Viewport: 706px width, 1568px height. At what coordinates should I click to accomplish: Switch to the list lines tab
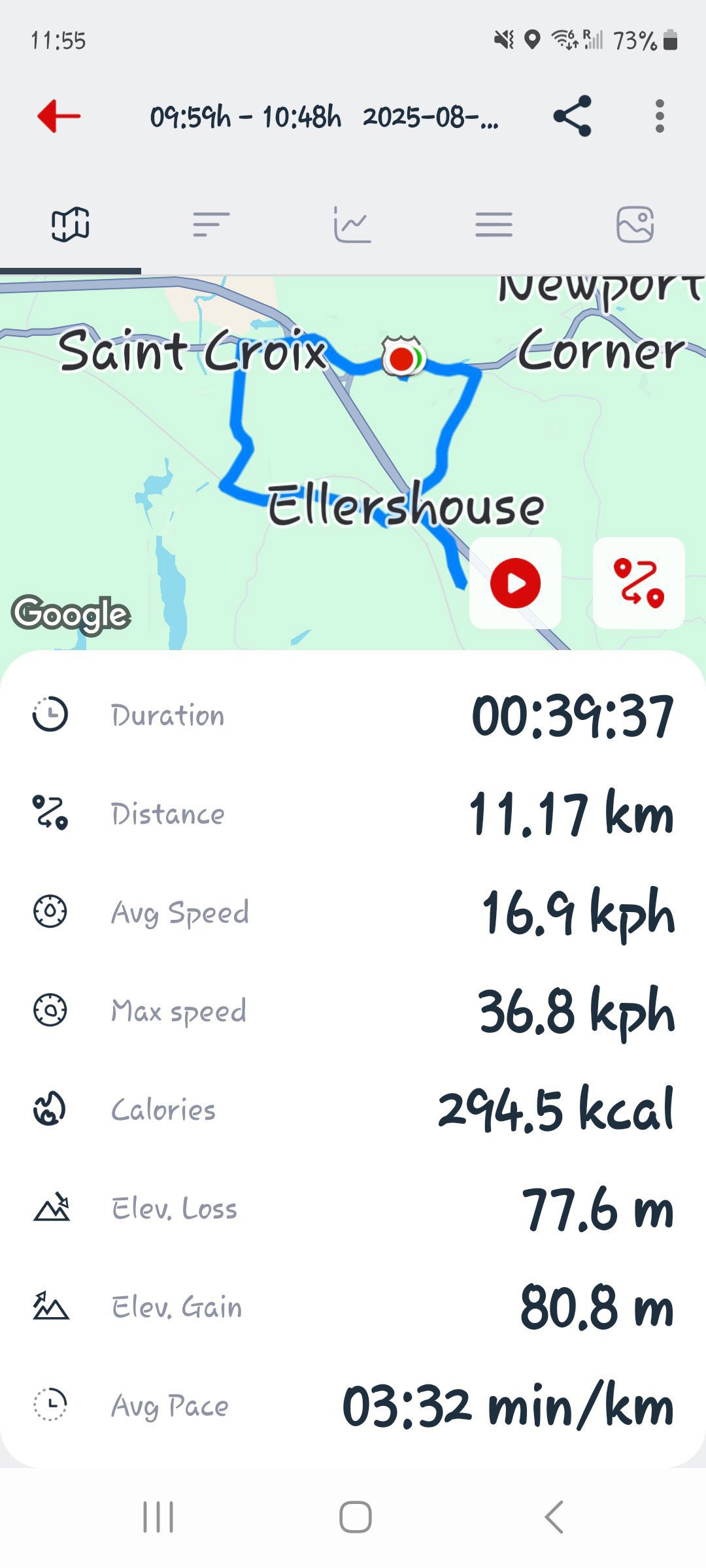494,225
